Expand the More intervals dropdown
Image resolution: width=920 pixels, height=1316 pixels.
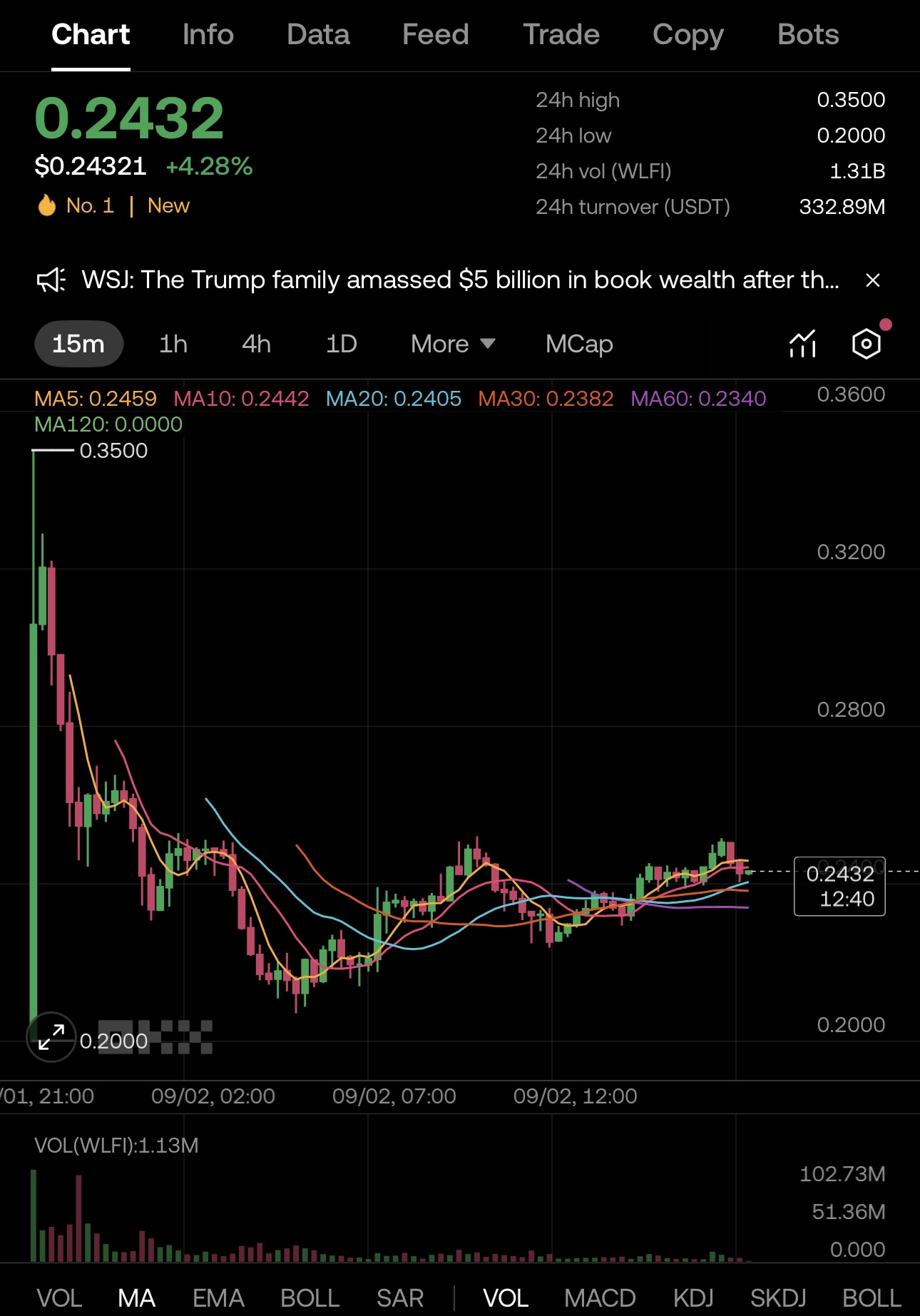[x=452, y=344]
